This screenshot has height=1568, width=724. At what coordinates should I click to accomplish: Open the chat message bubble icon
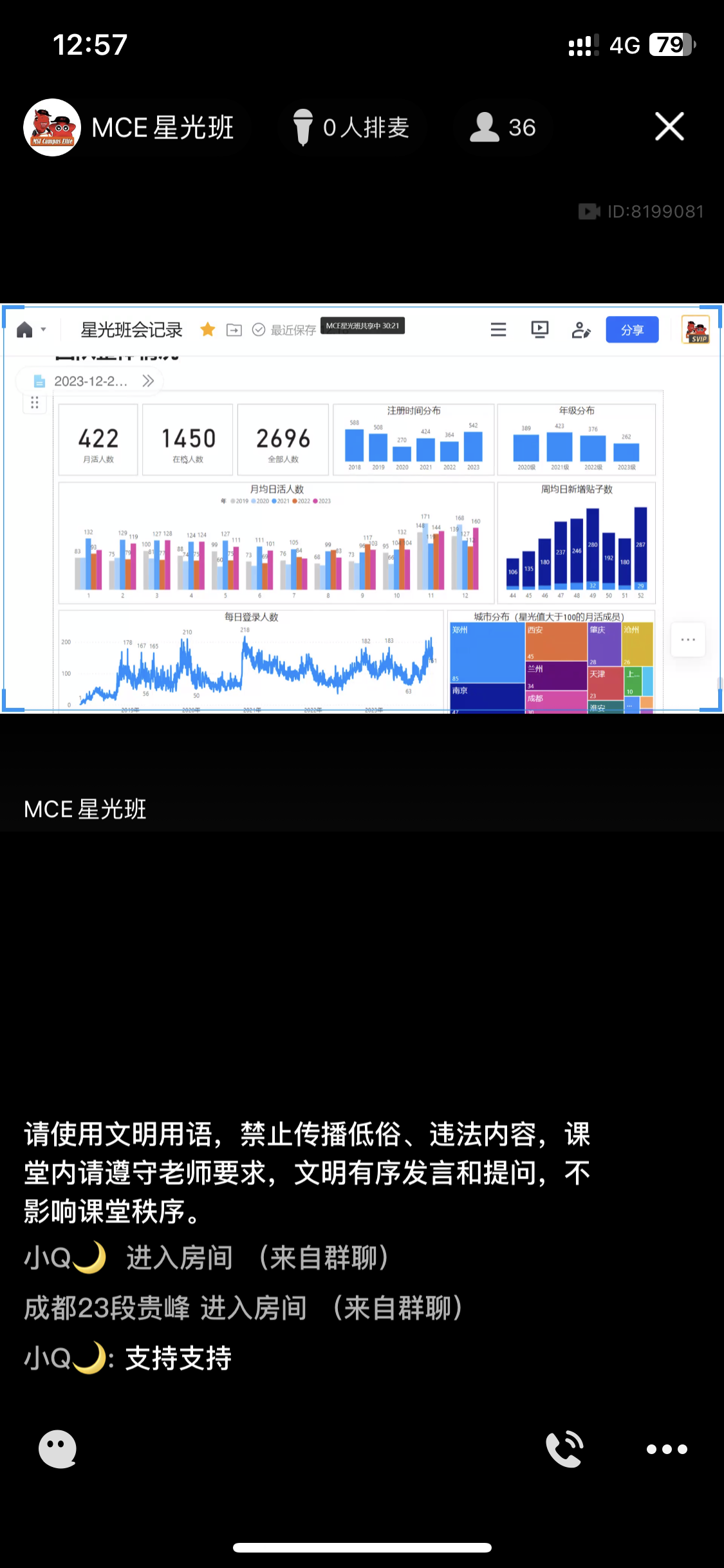57,1449
